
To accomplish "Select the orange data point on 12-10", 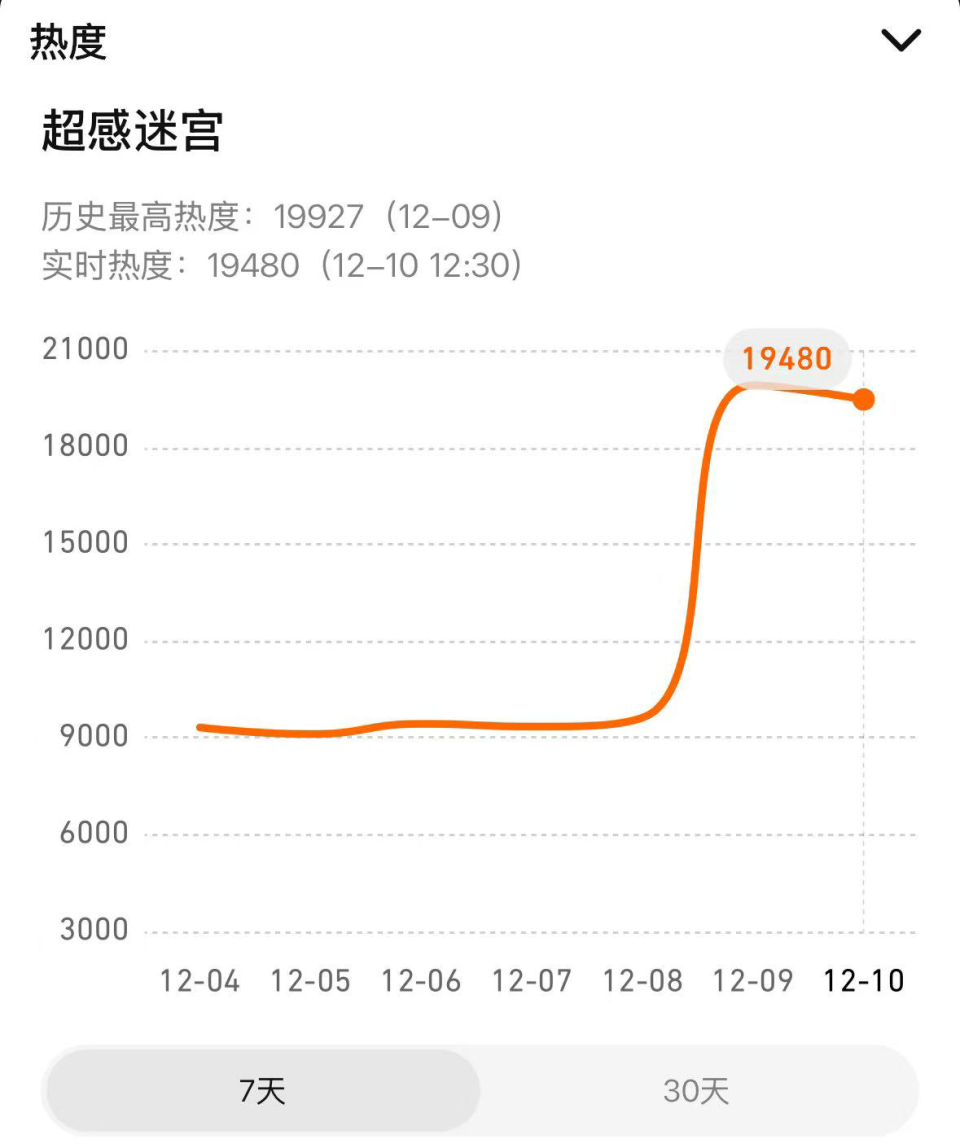I will (864, 399).
